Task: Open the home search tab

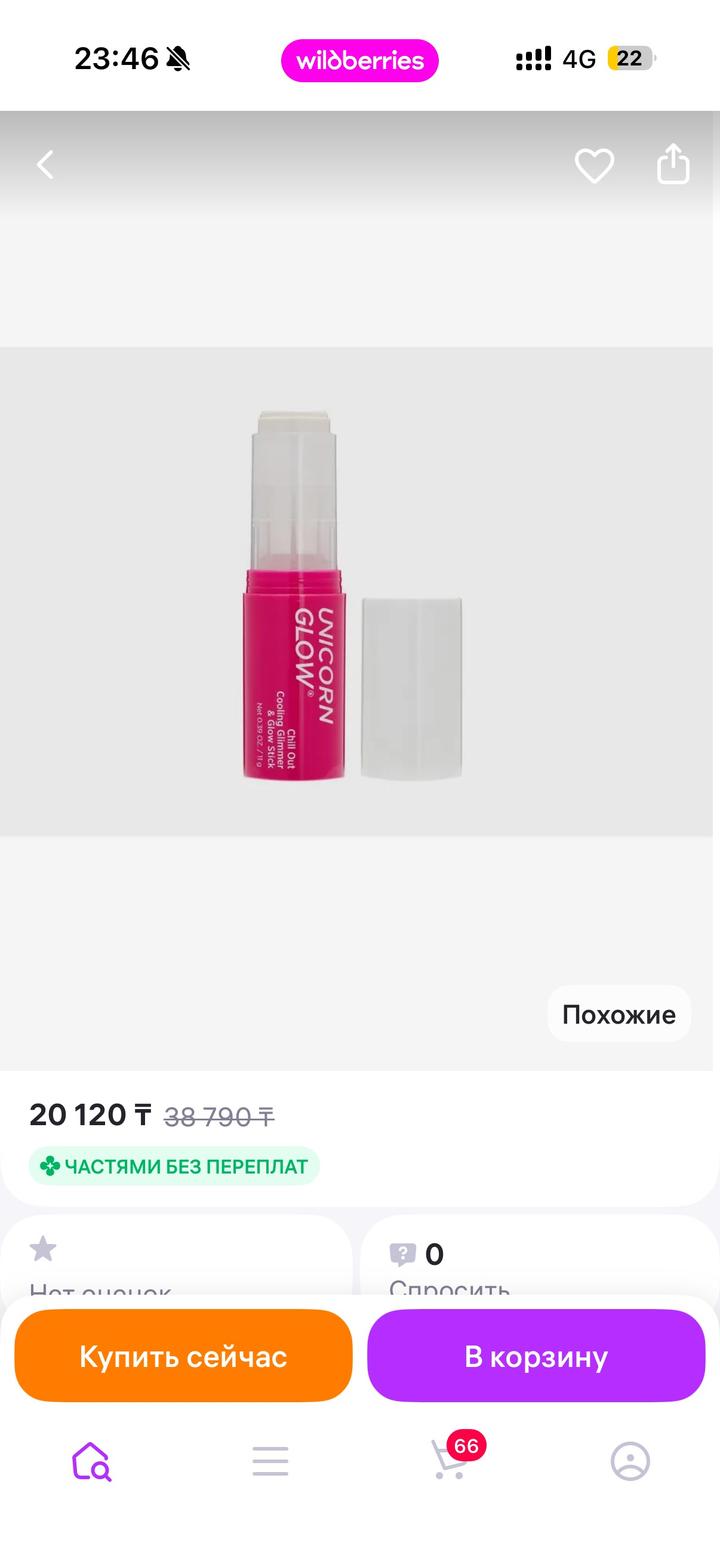Action: pyautogui.click(x=91, y=1461)
